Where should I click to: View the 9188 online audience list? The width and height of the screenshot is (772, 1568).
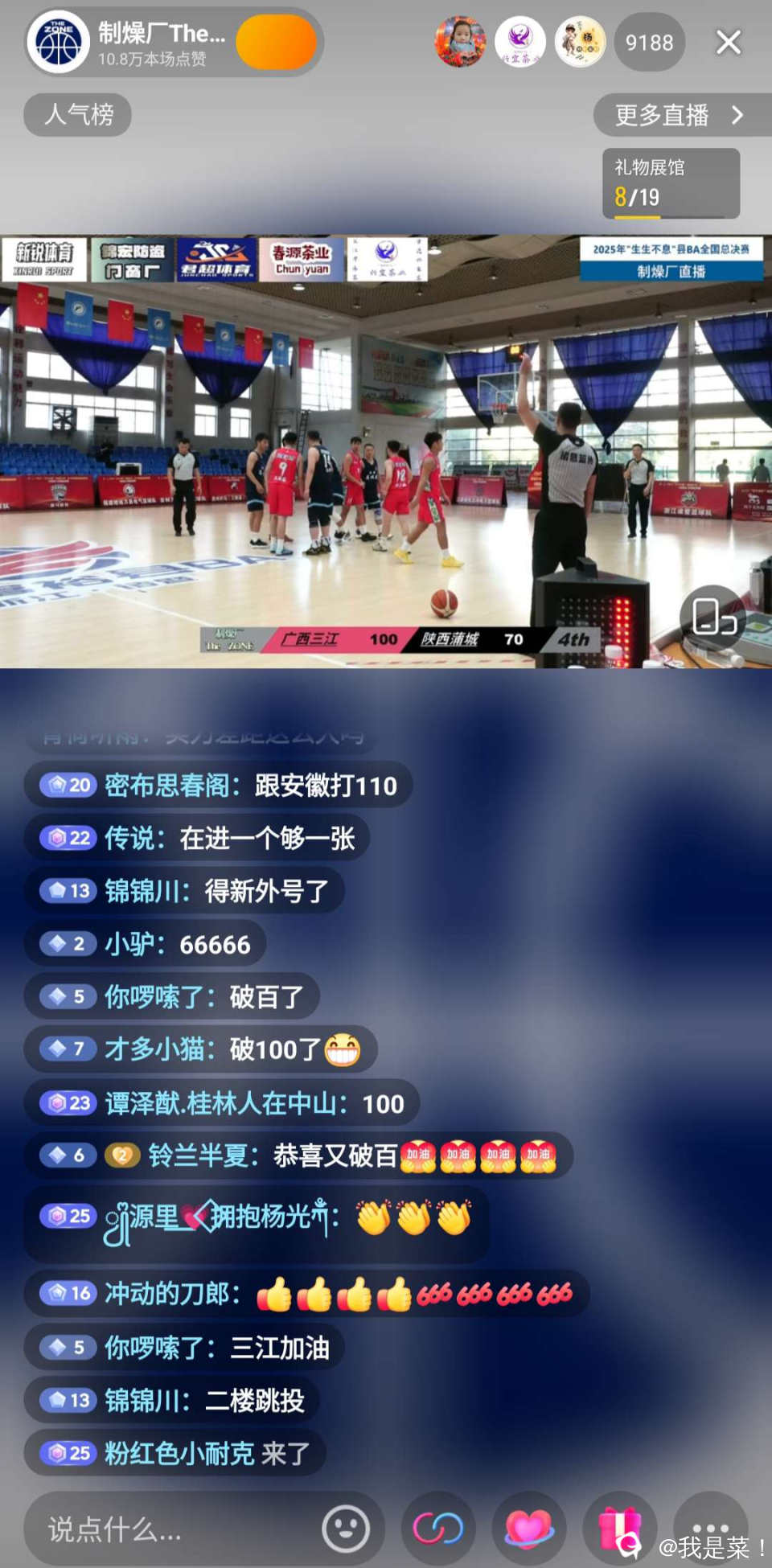[649, 42]
